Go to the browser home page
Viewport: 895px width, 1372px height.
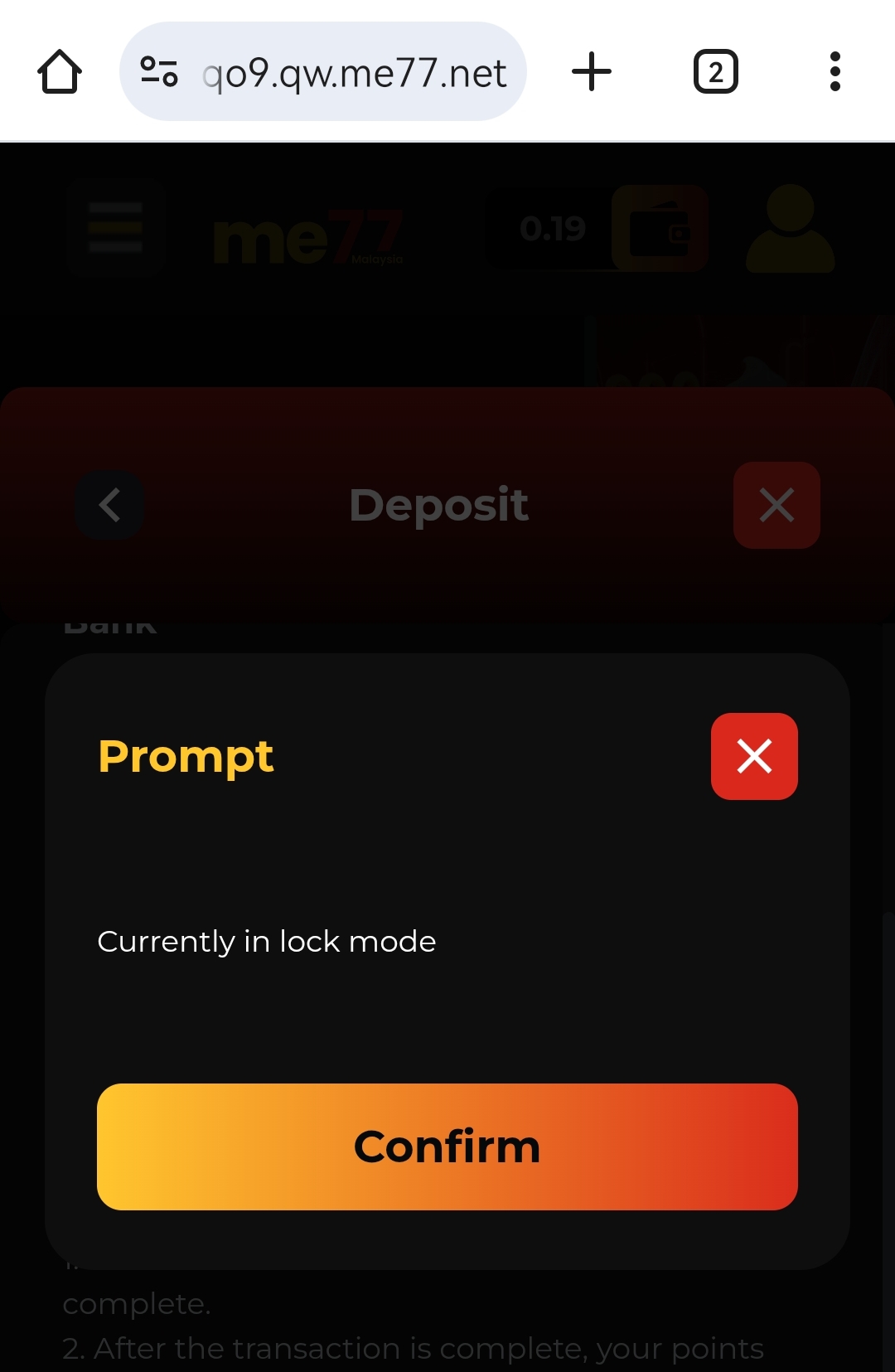pos(60,72)
